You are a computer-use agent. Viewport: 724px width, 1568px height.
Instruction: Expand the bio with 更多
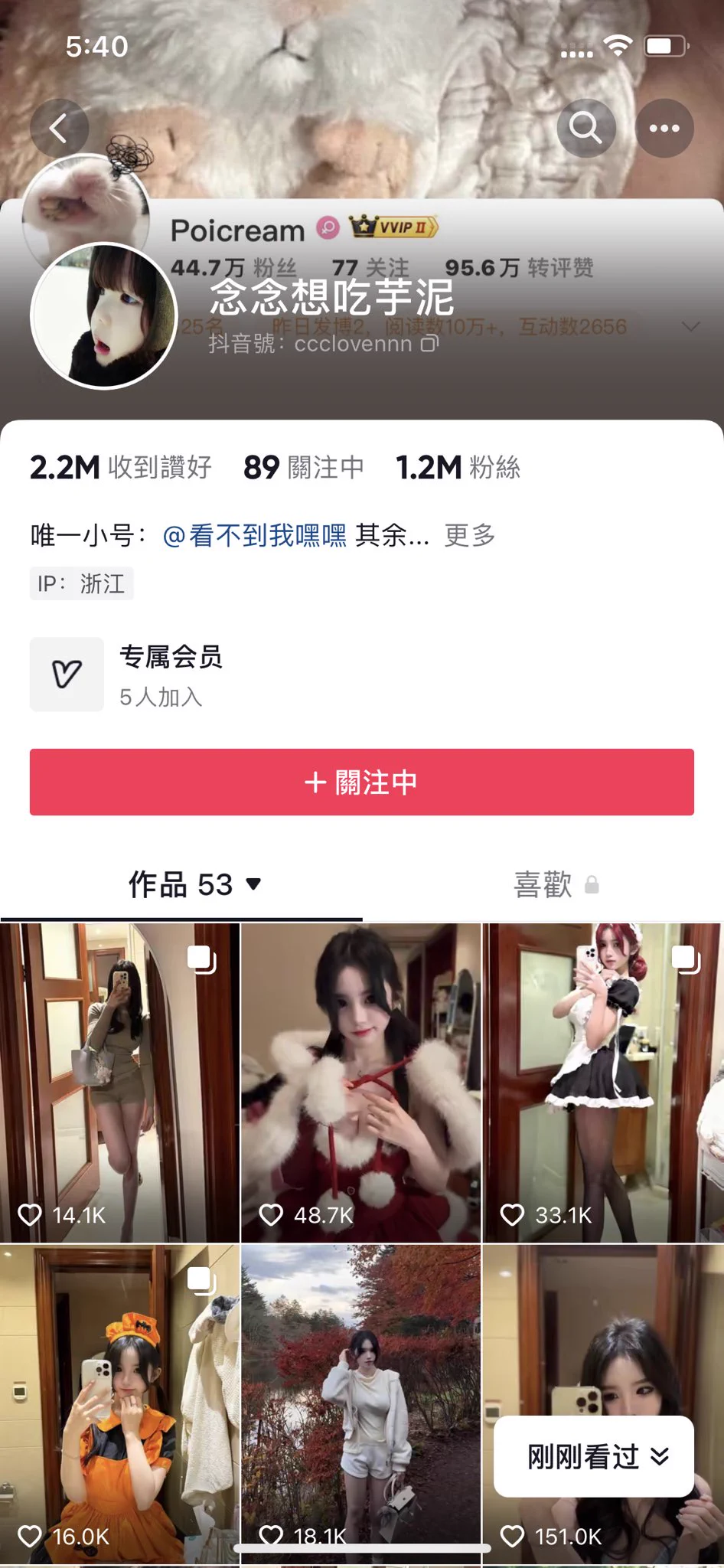[x=470, y=535]
